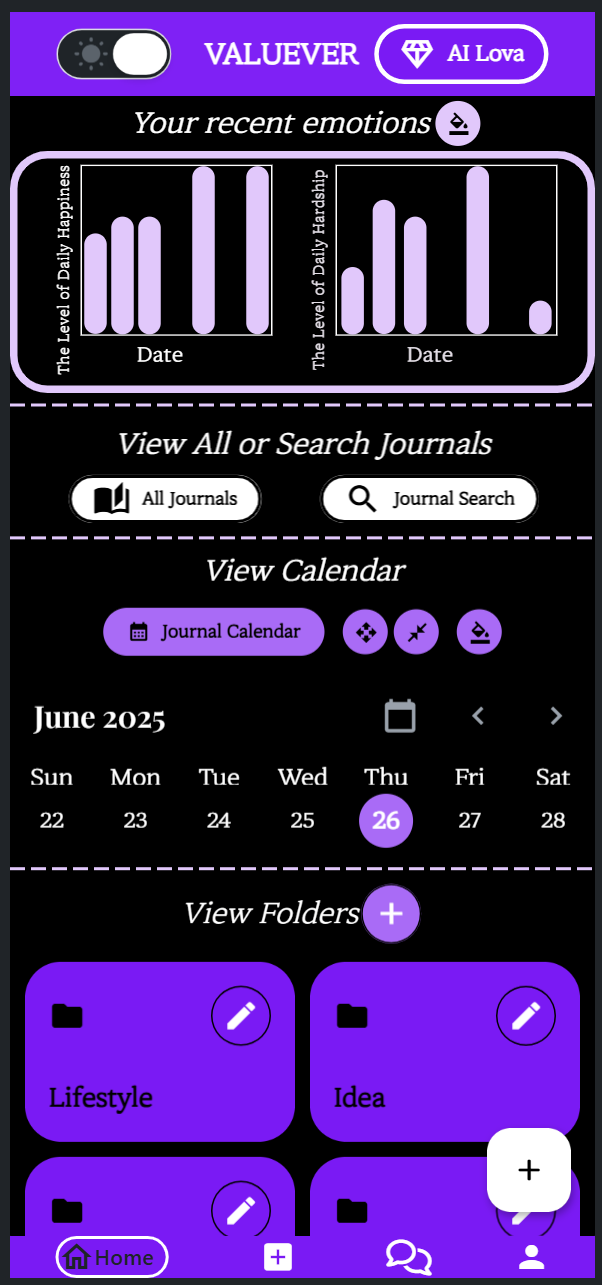
Task: Toggle the light/dark theme switch
Action: (x=113, y=54)
